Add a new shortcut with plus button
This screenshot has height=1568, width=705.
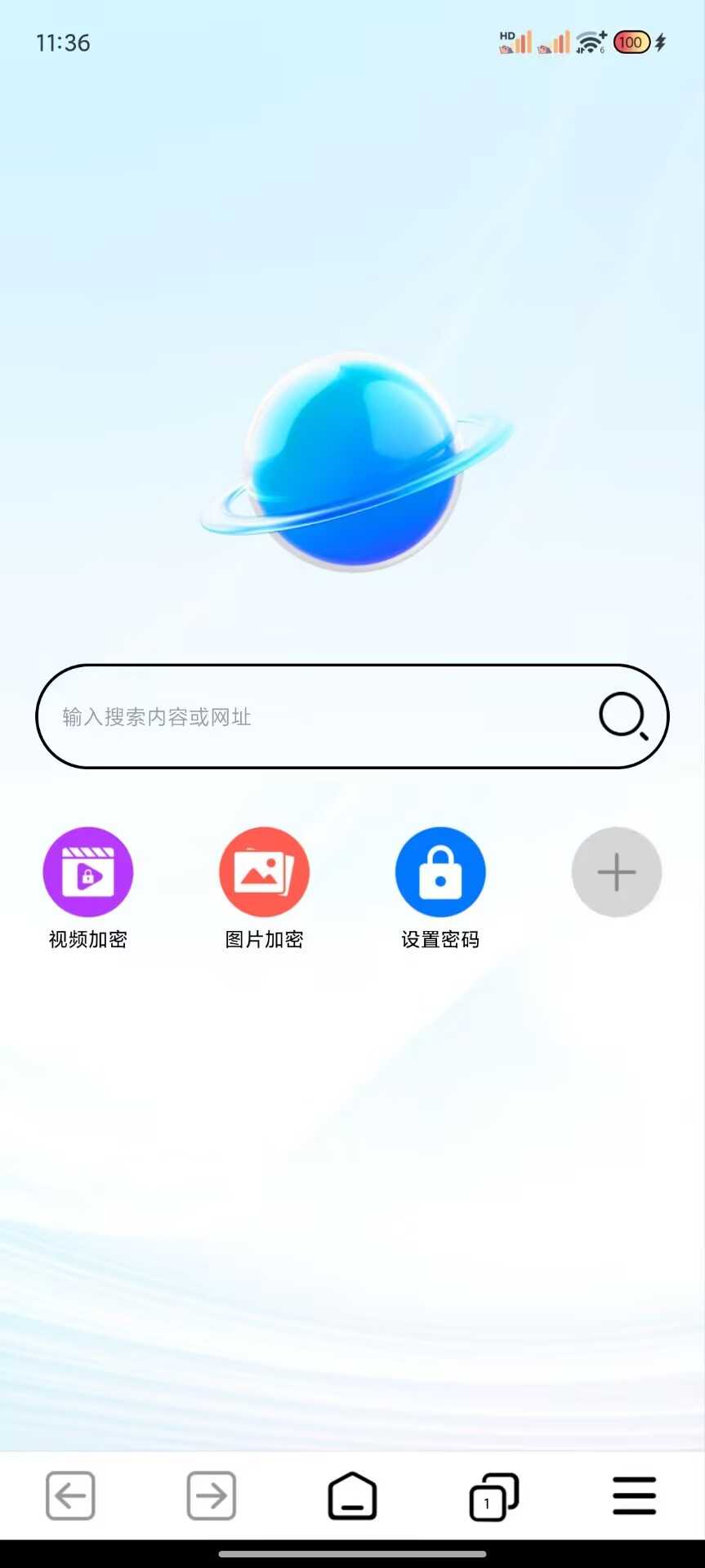617,872
